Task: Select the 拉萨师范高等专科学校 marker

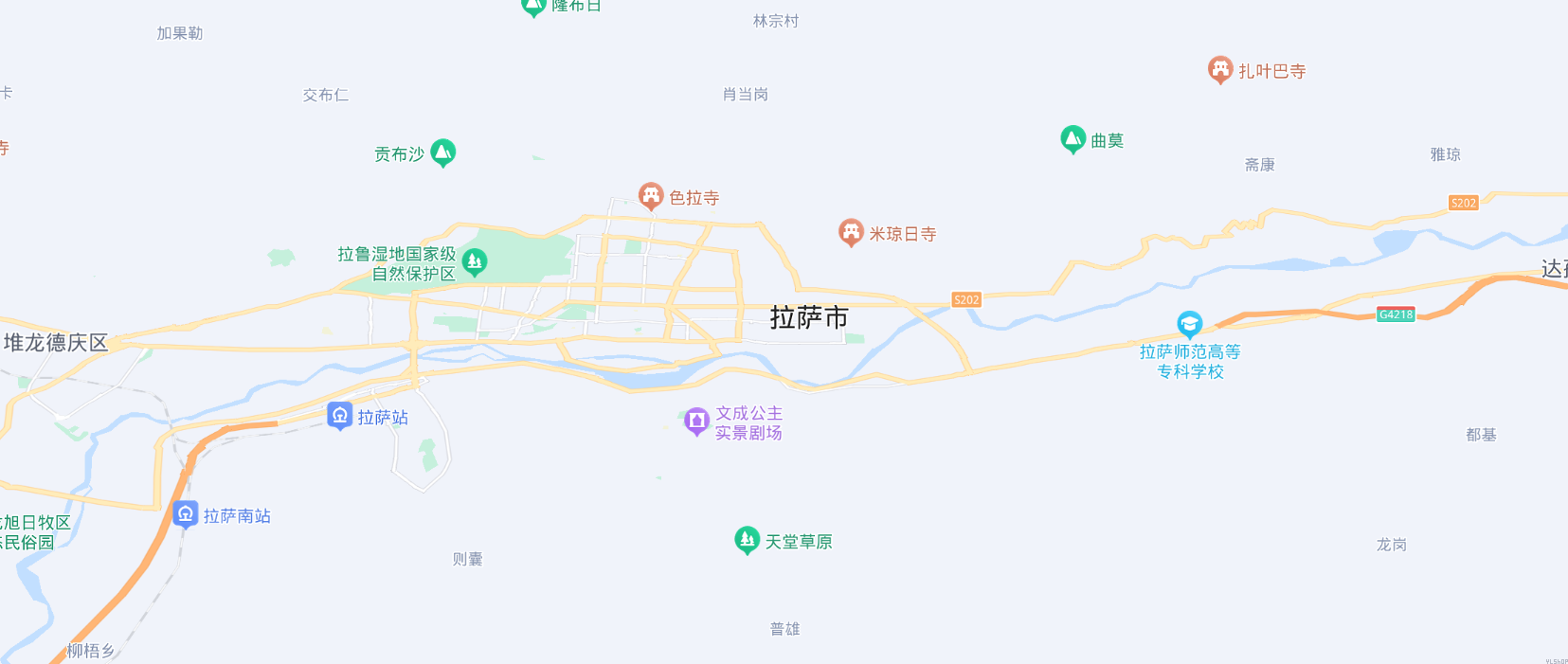Action: coord(1189,325)
